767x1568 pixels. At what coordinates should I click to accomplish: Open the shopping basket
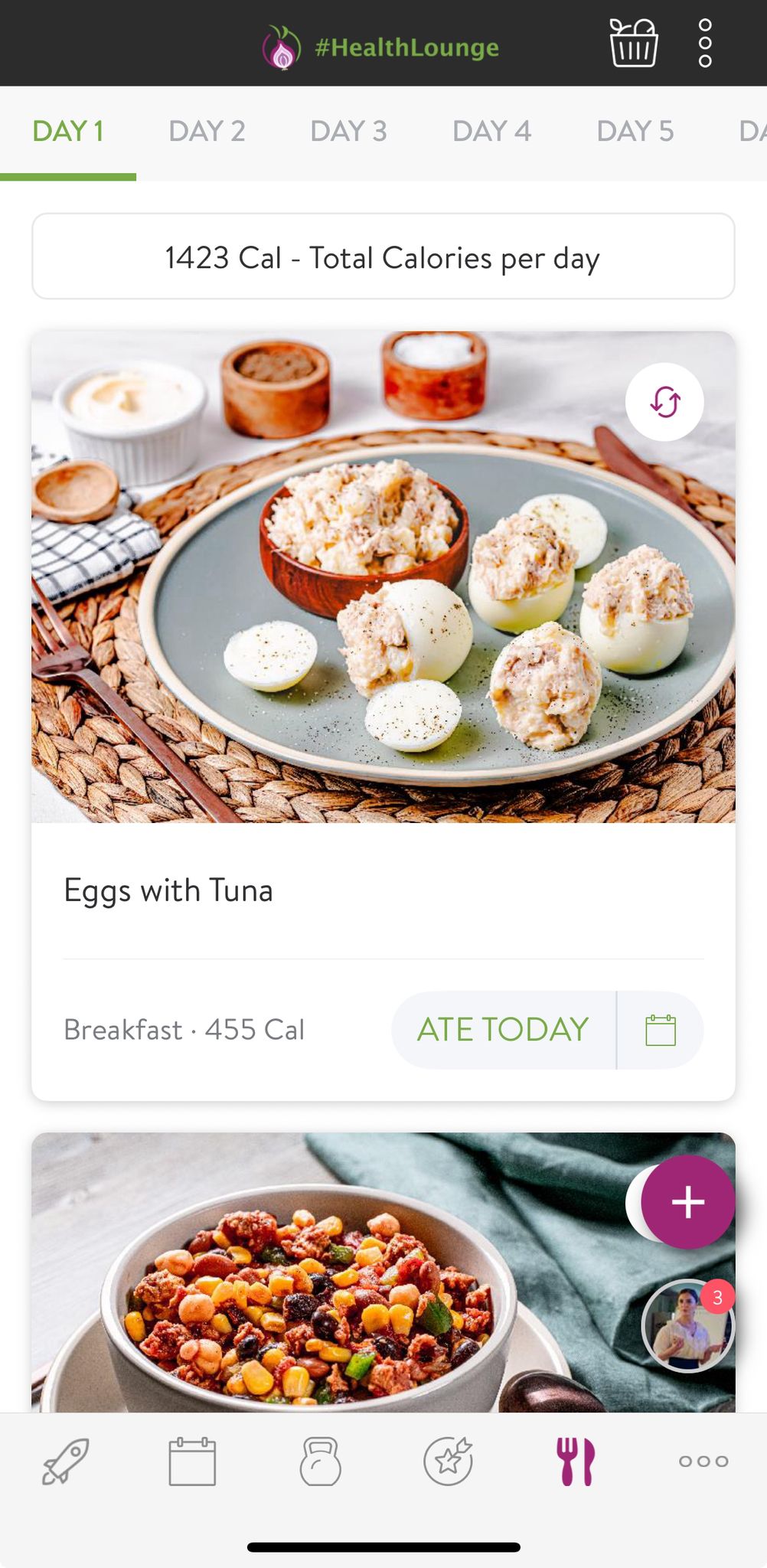[x=633, y=44]
